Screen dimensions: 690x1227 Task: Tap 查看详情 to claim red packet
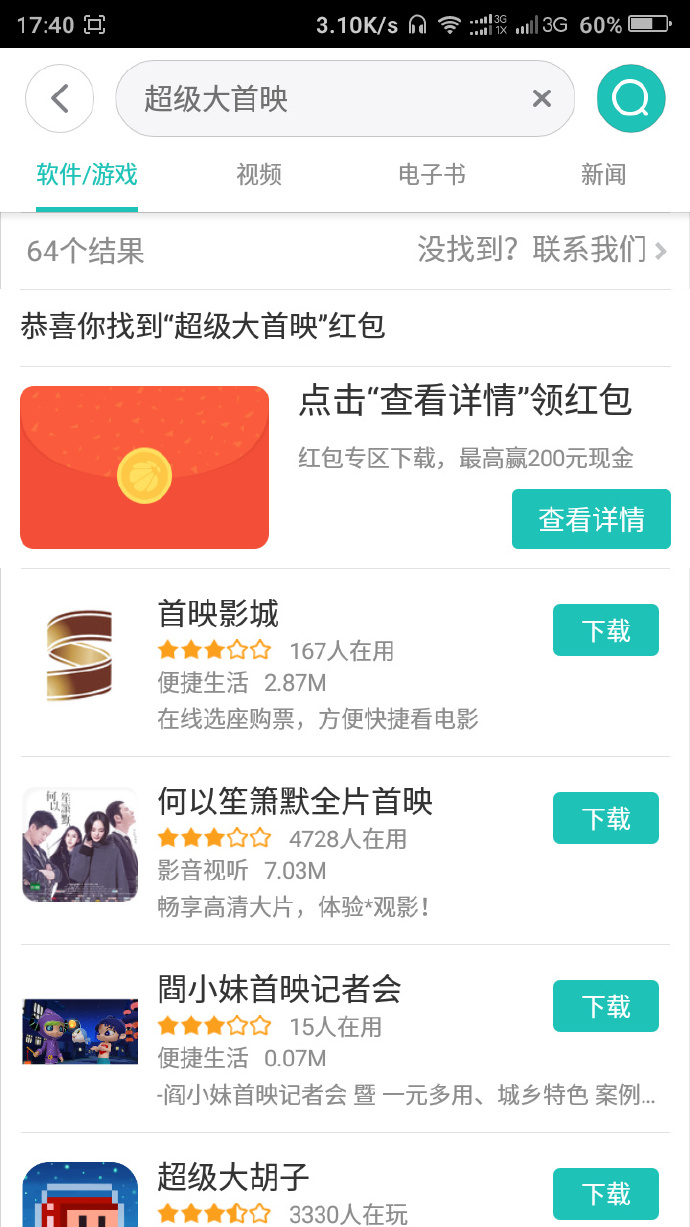[x=591, y=519]
